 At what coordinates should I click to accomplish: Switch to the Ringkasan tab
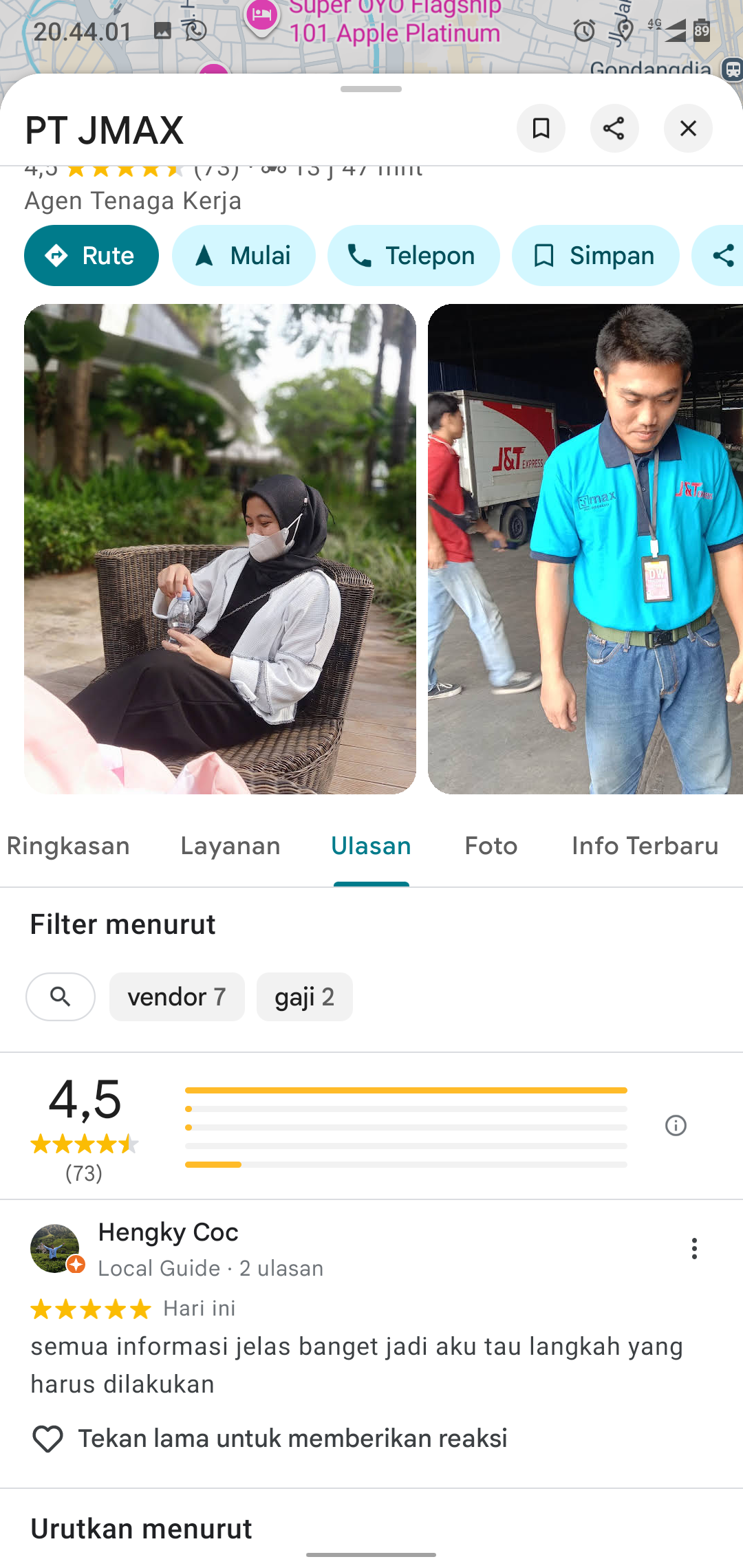click(x=68, y=846)
